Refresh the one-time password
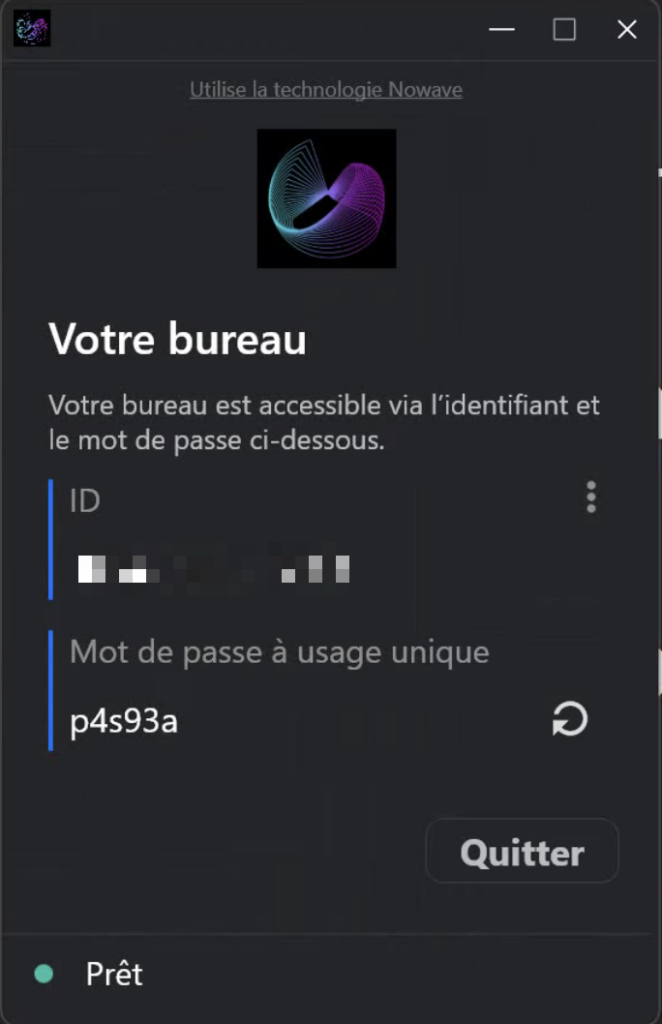Viewport: 662px width, 1024px height. (570, 719)
